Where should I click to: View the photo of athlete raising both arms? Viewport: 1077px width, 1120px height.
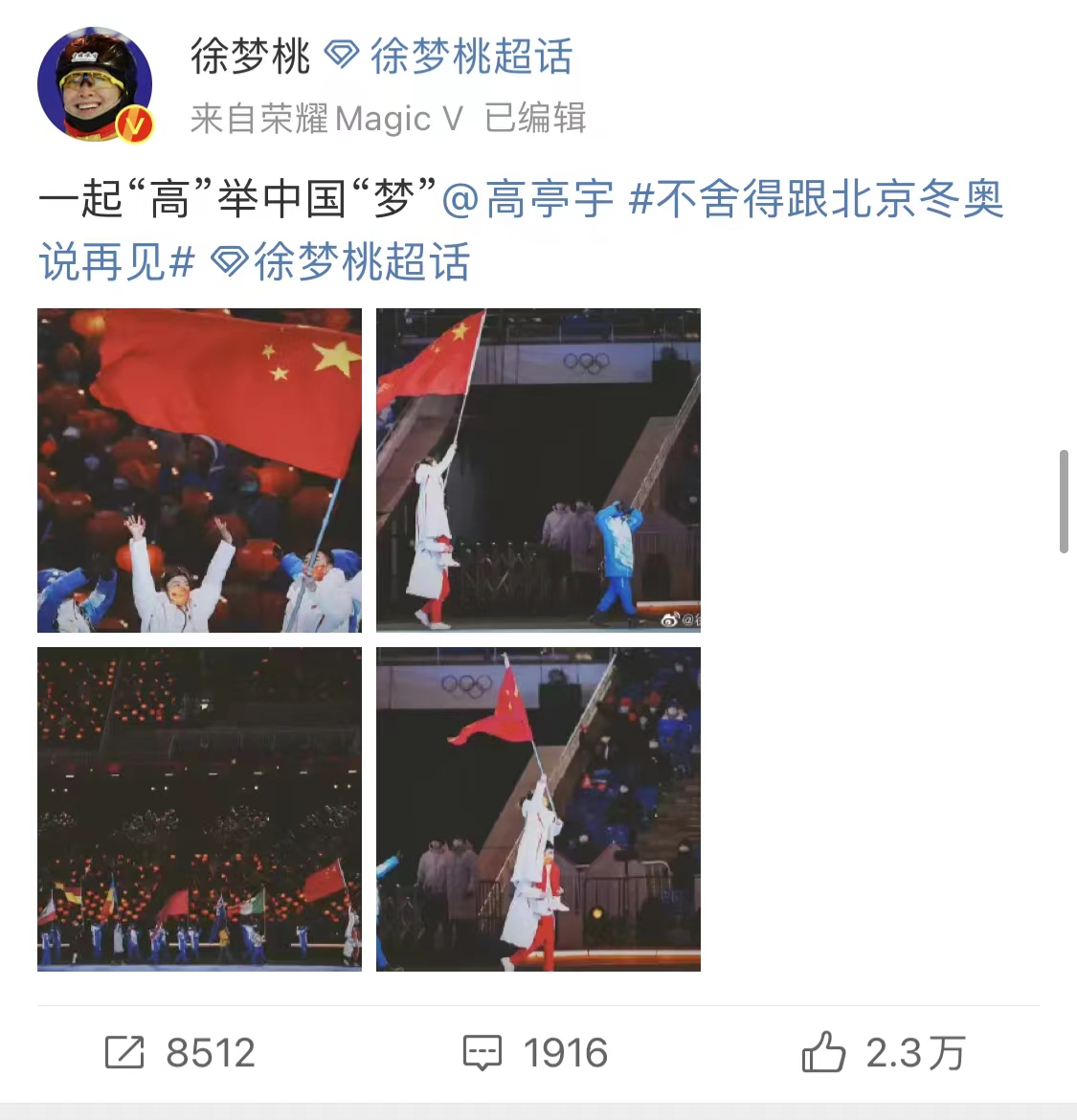click(199, 470)
